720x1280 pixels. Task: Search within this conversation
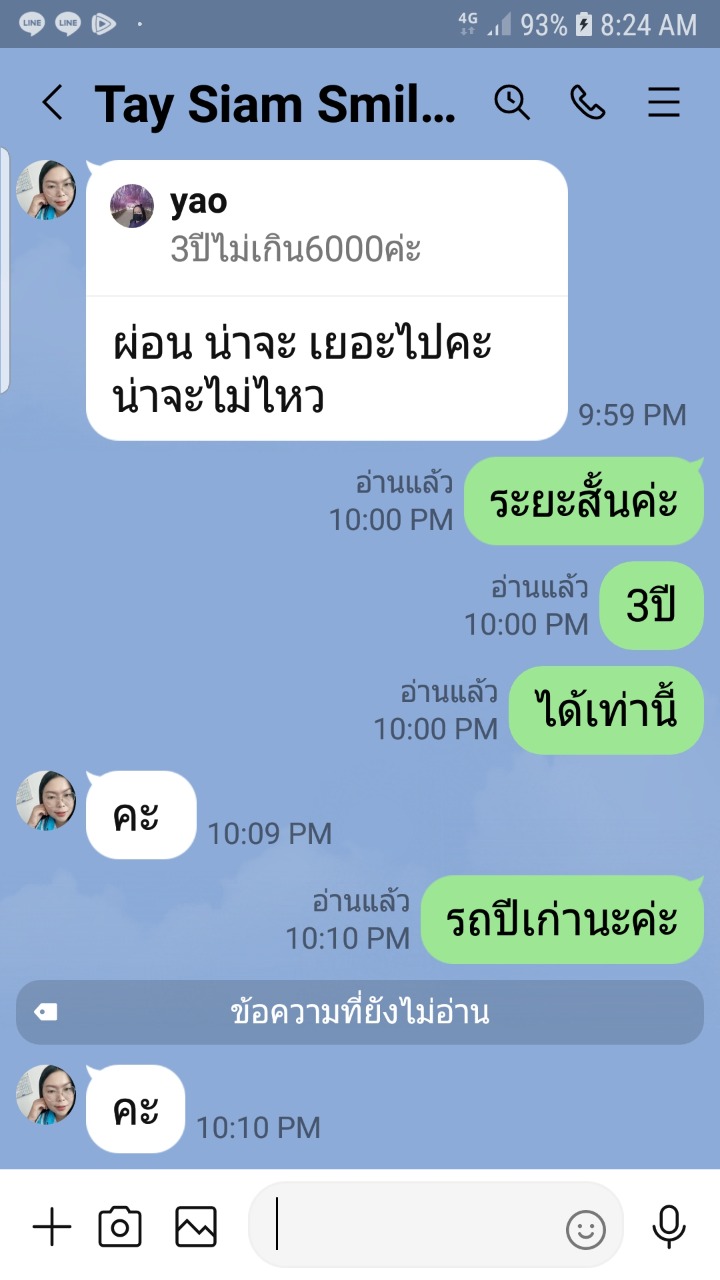coord(512,102)
